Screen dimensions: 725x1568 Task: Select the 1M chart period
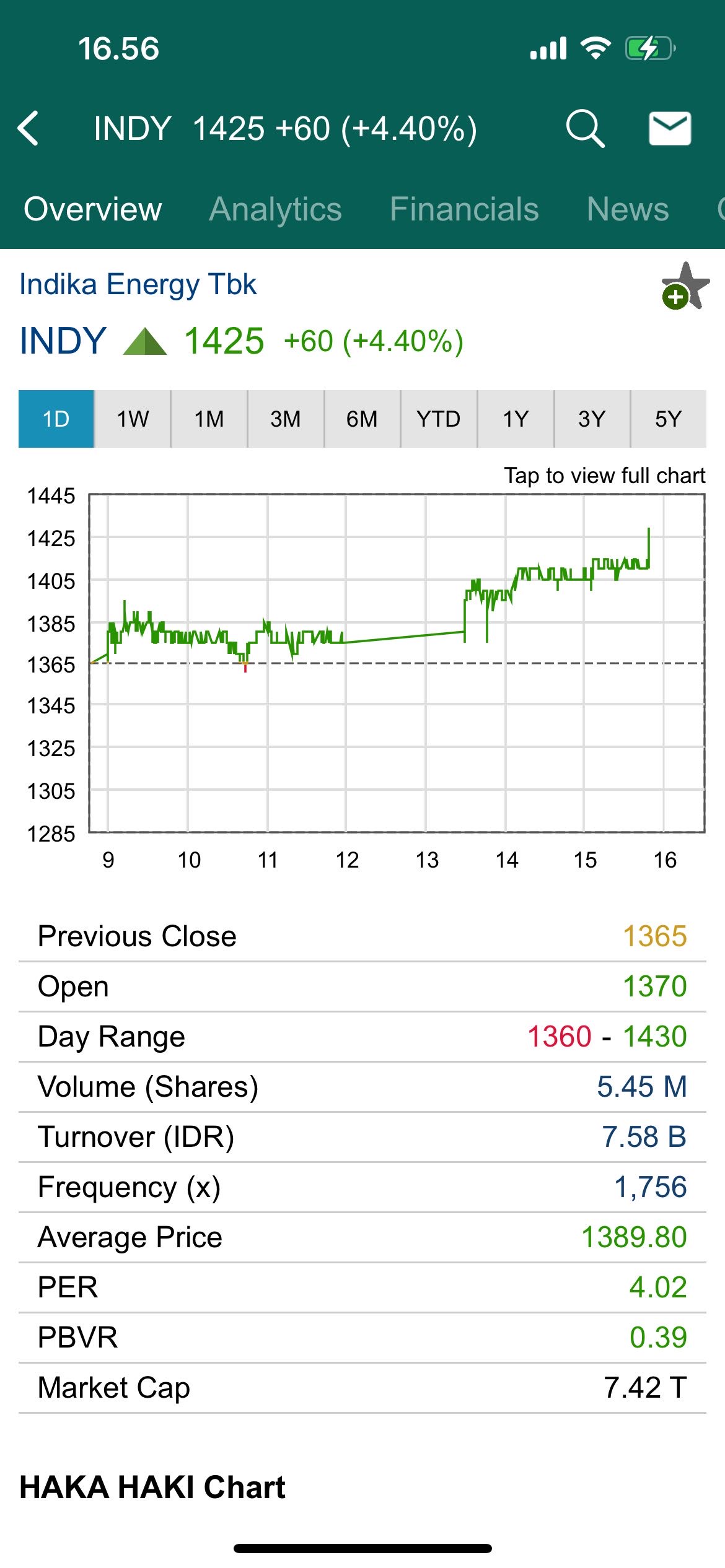(209, 419)
